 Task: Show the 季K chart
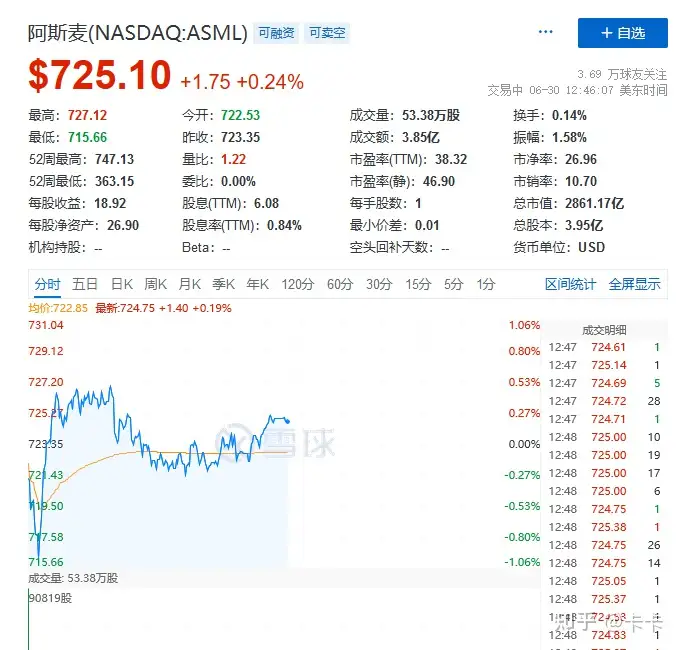pos(224,284)
